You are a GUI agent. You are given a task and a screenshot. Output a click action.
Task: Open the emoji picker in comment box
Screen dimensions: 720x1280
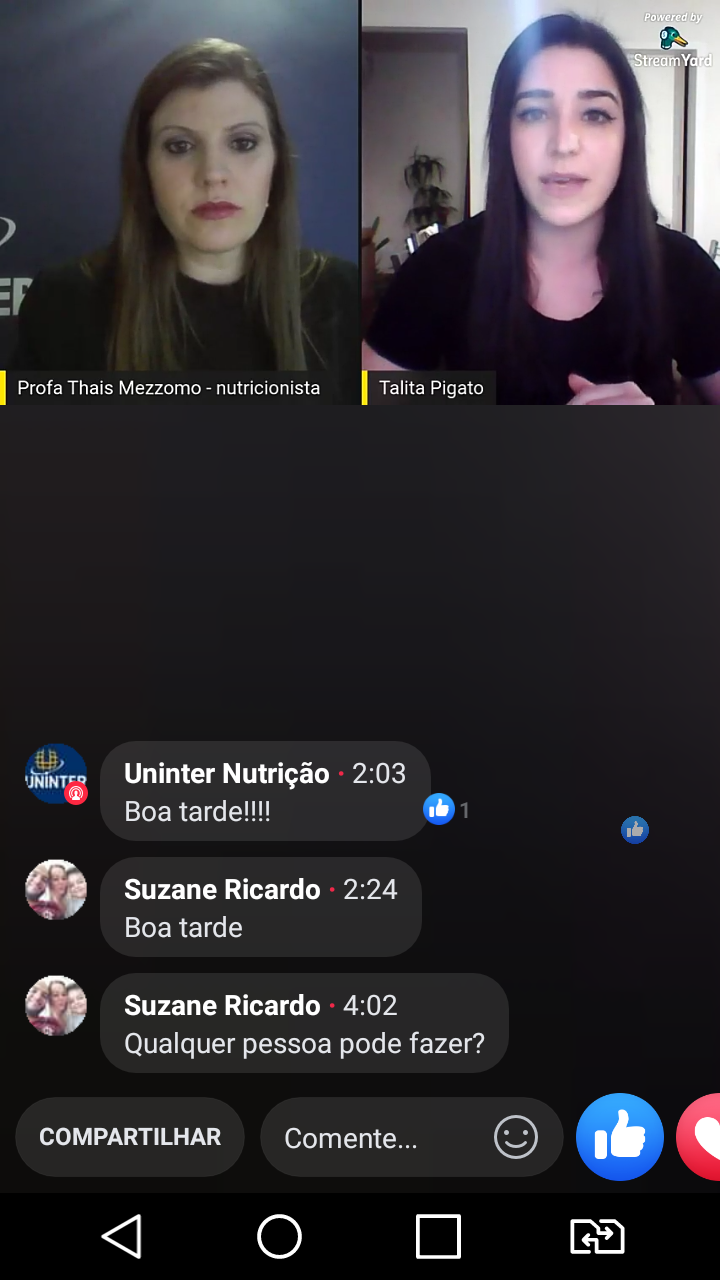click(x=516, y=1137)
